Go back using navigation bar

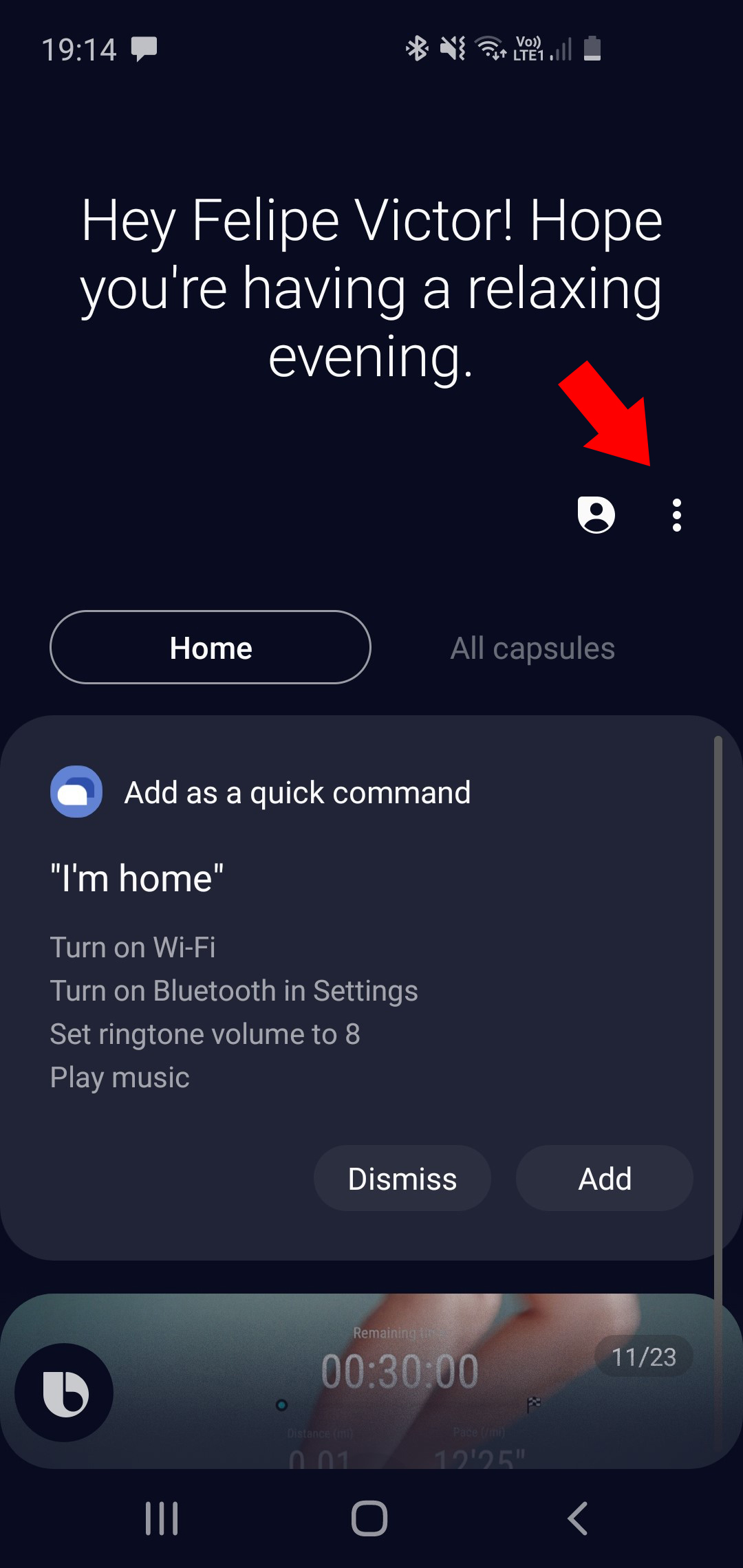point(578,1518)
